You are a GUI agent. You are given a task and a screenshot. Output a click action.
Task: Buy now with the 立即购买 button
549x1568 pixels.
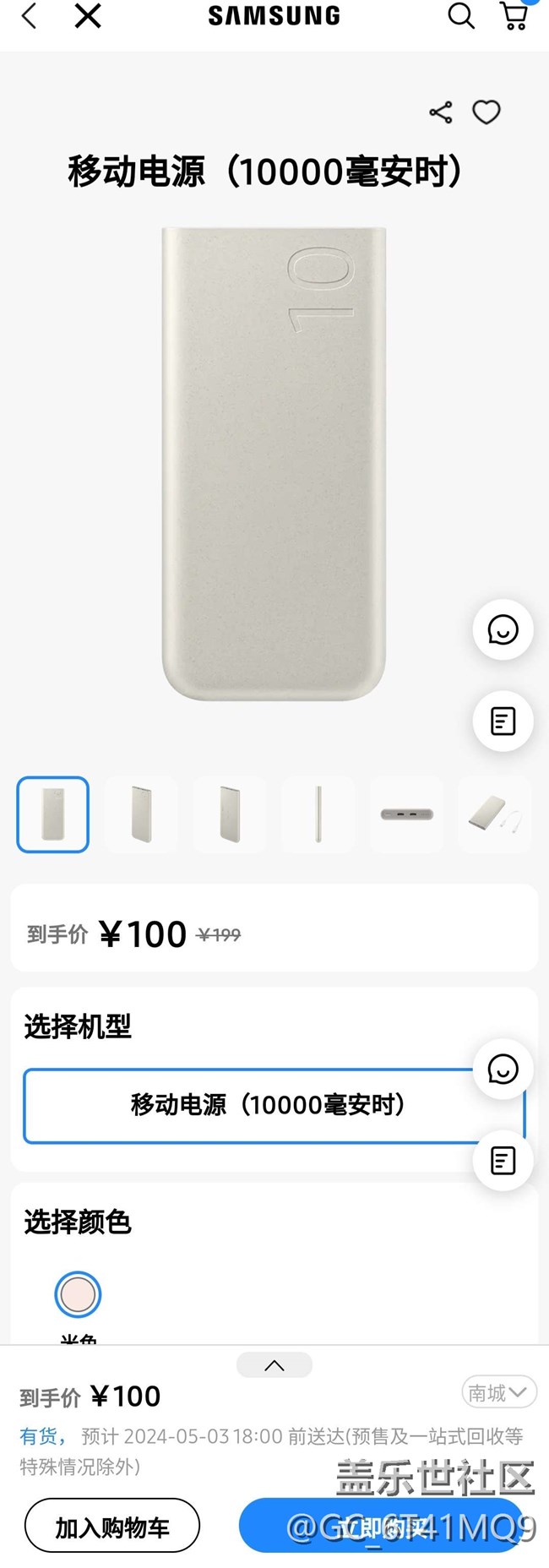(382, 1526)
